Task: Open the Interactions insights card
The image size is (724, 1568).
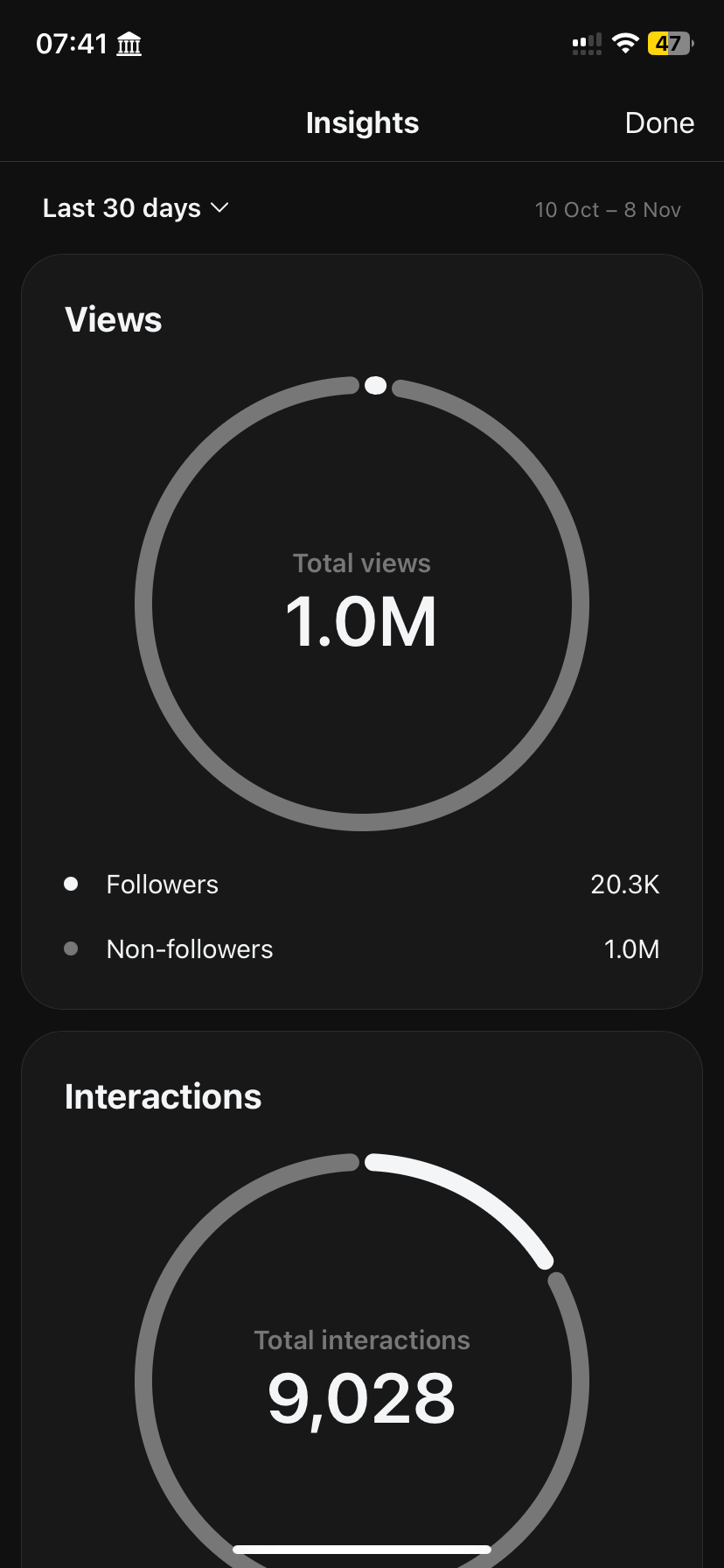Action: 362,1295
